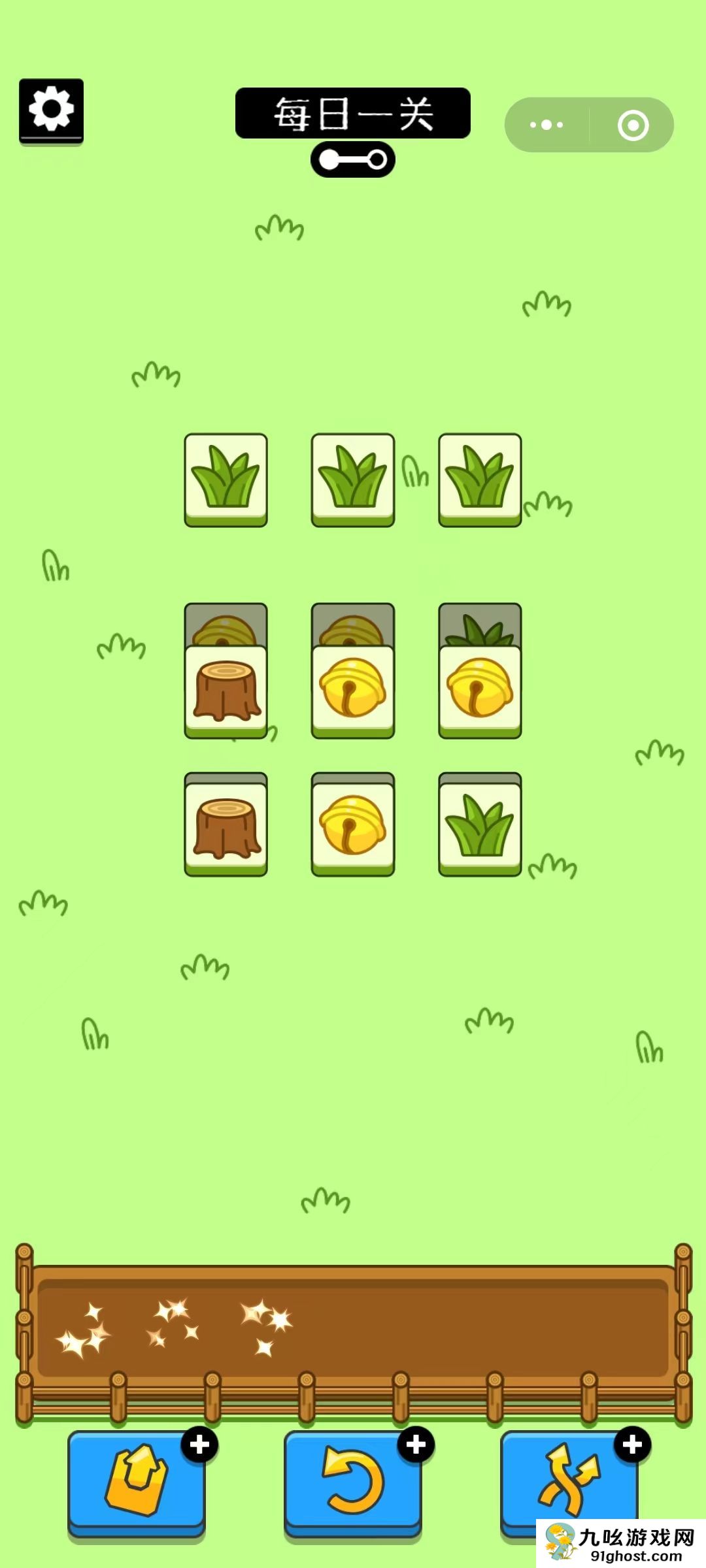Pick the stump tile covering the beehive tile
The height and width of the screenshot is (1568, 706).
point(226,691)
